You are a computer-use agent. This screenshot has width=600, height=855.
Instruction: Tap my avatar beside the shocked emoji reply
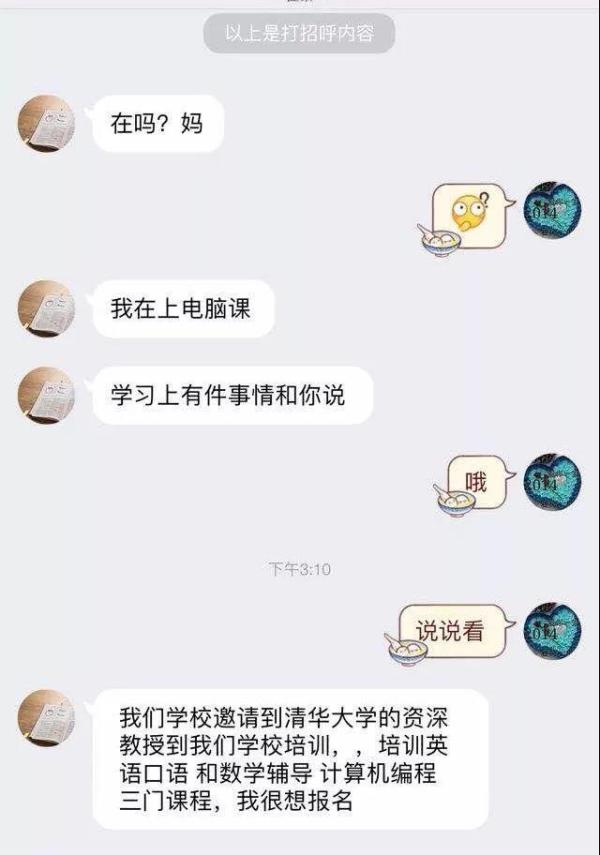[553, 210]
